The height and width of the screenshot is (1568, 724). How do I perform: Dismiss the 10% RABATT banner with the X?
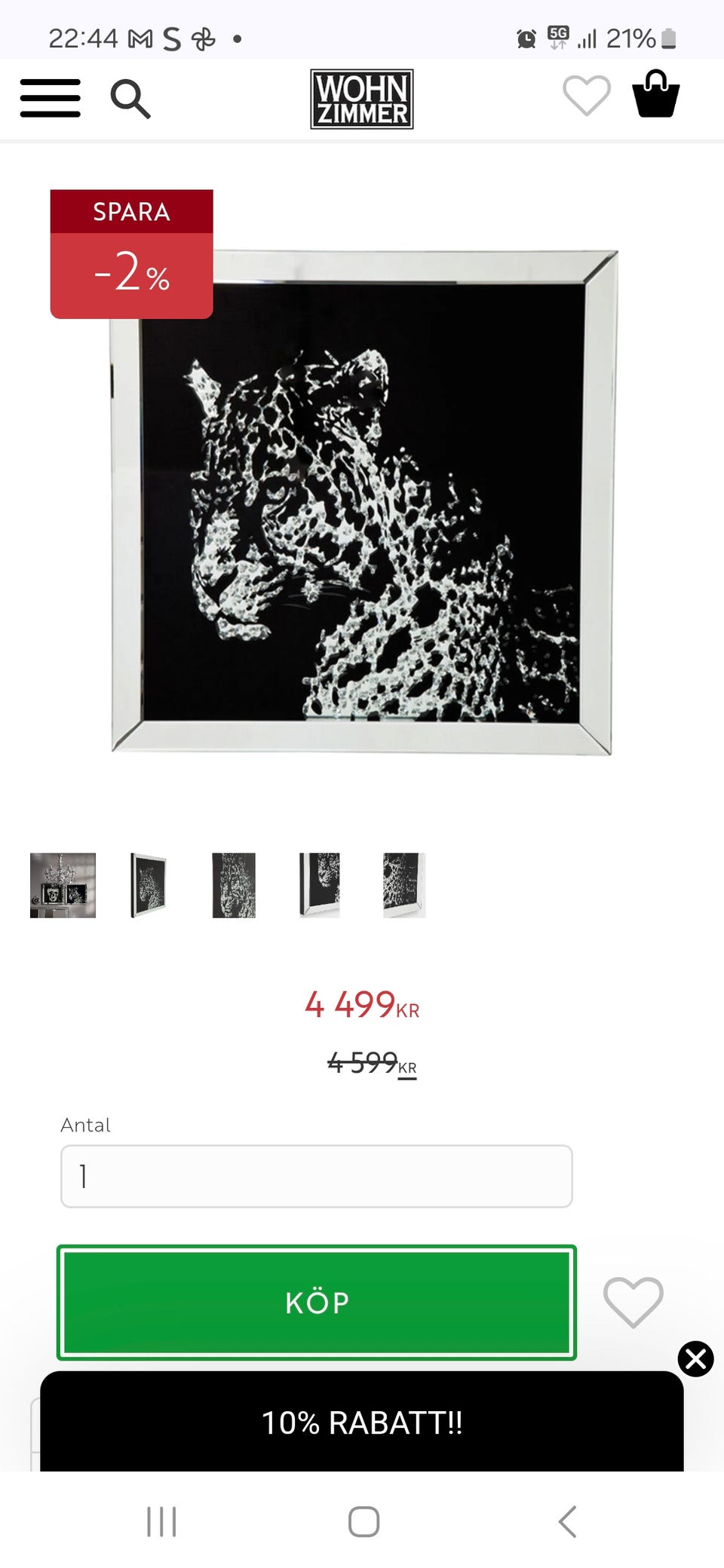[x=695, y=1359]
